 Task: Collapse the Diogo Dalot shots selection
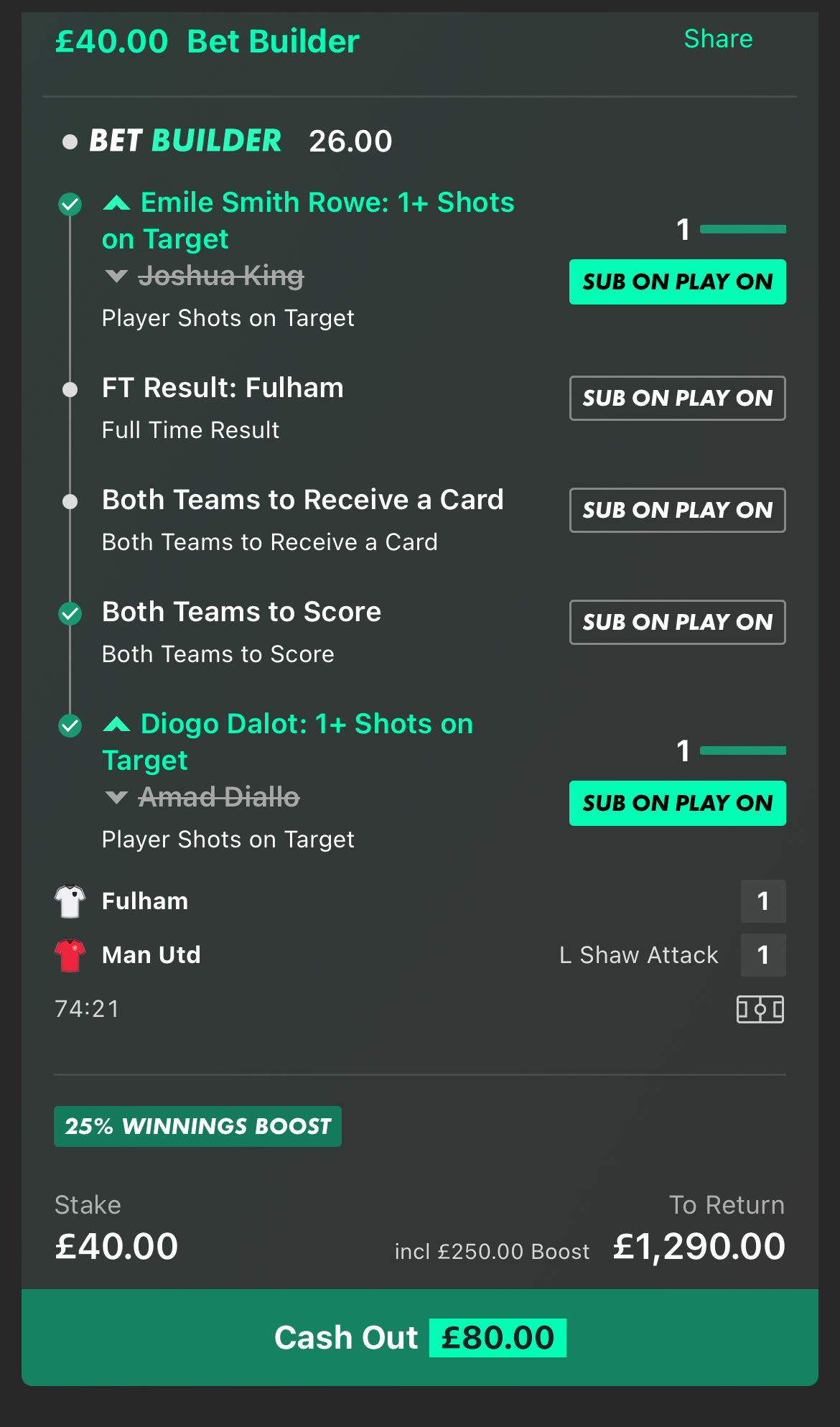click(x=116, y=725)
